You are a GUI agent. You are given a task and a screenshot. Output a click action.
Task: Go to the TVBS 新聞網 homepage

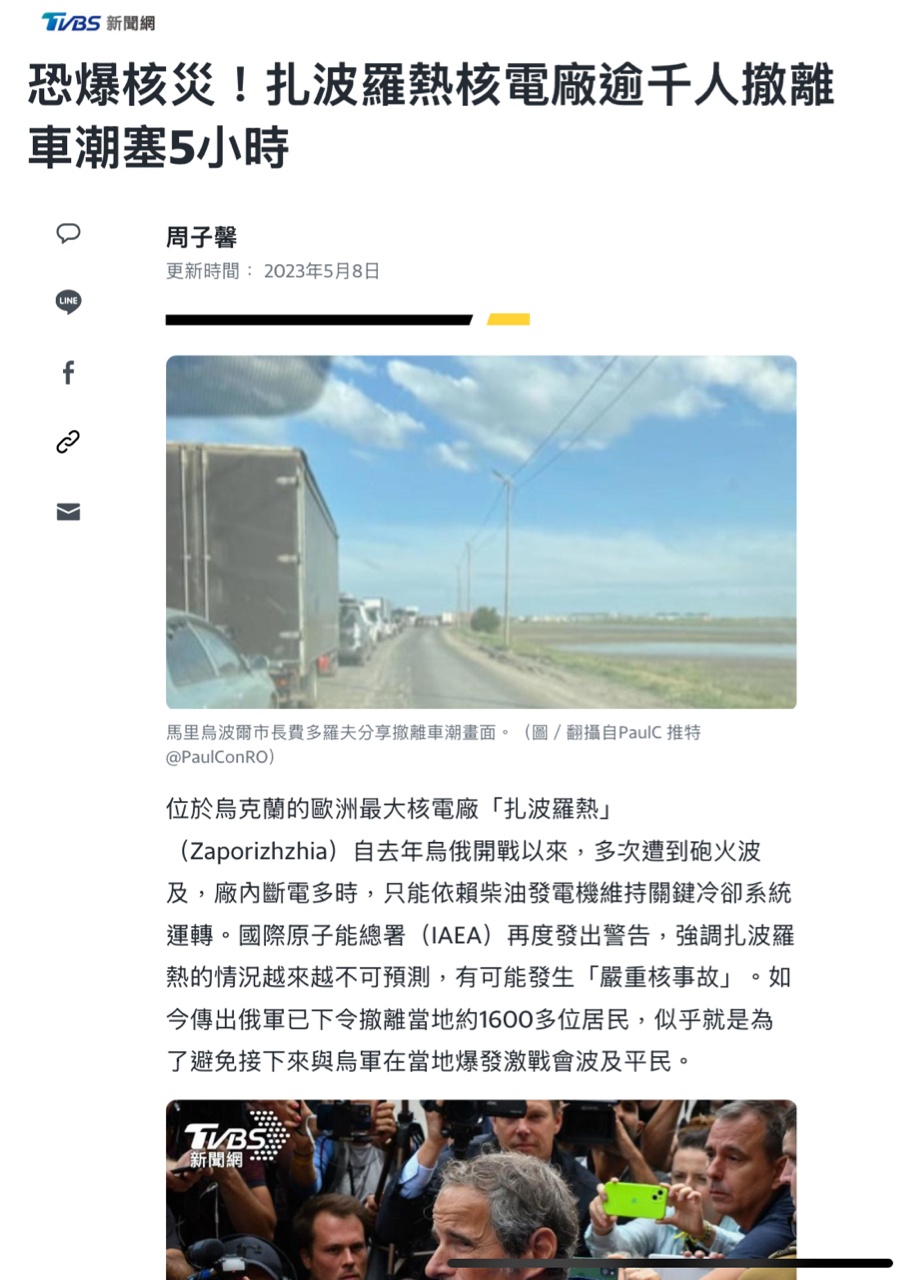pos(98,22)
